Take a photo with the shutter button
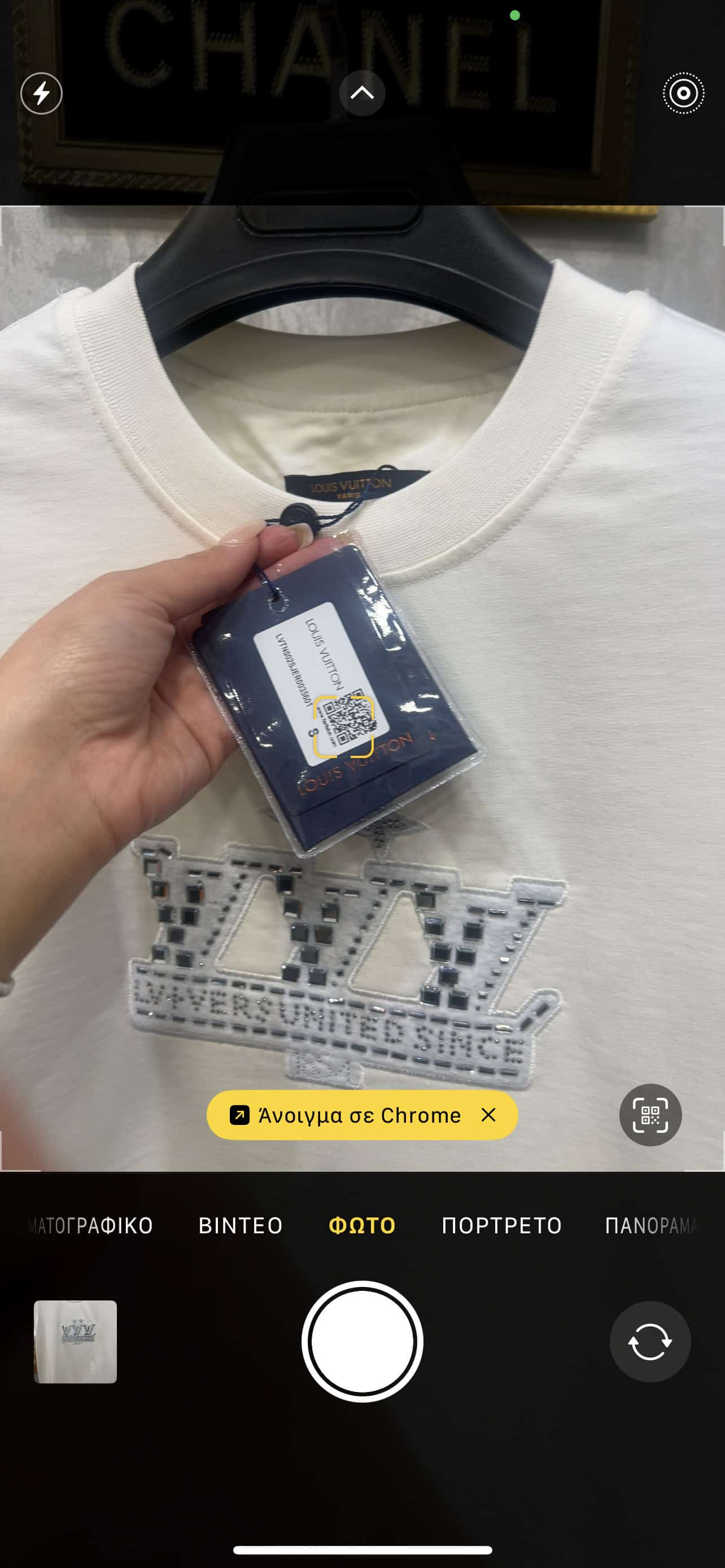725x1568 pixels. pos(362,1342)
